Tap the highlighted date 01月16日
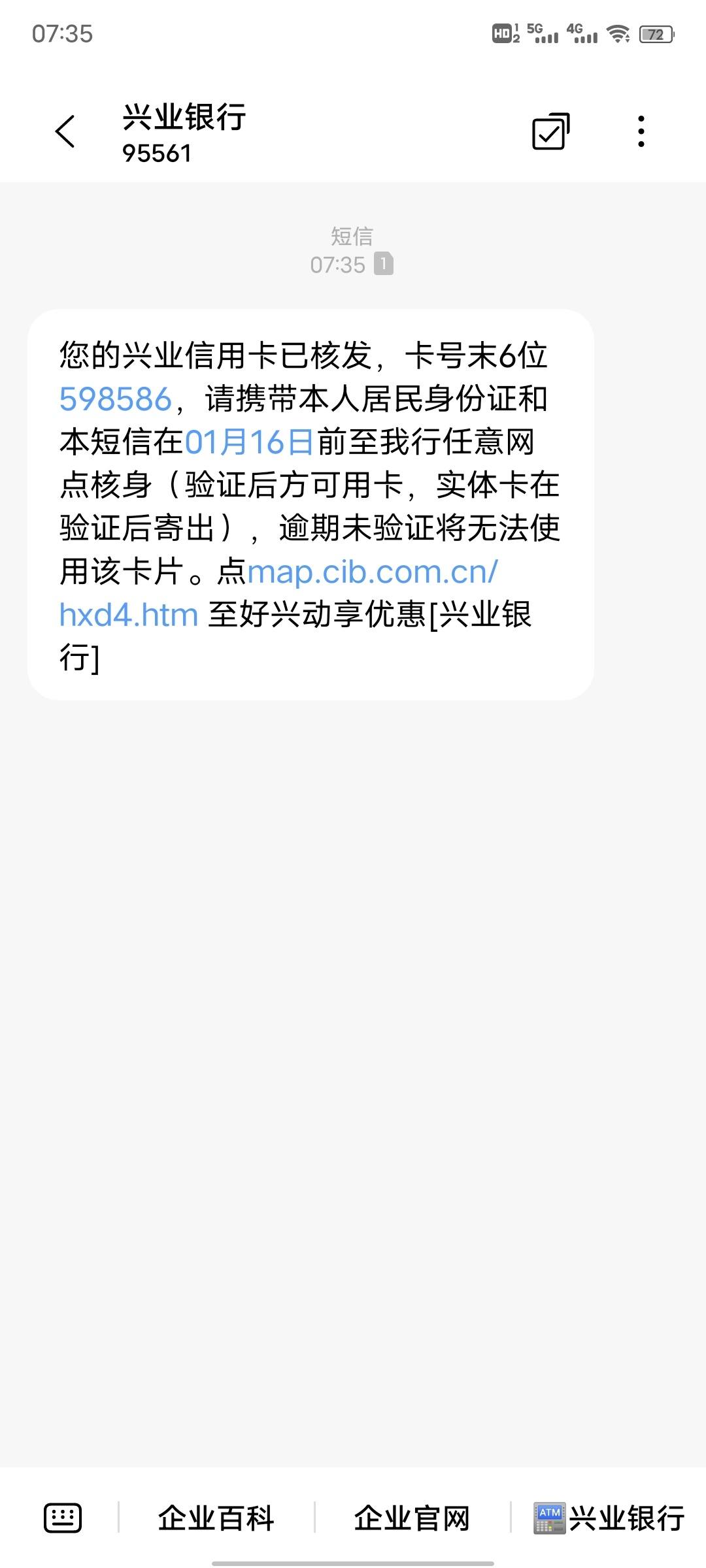 [x=250, y=442]
